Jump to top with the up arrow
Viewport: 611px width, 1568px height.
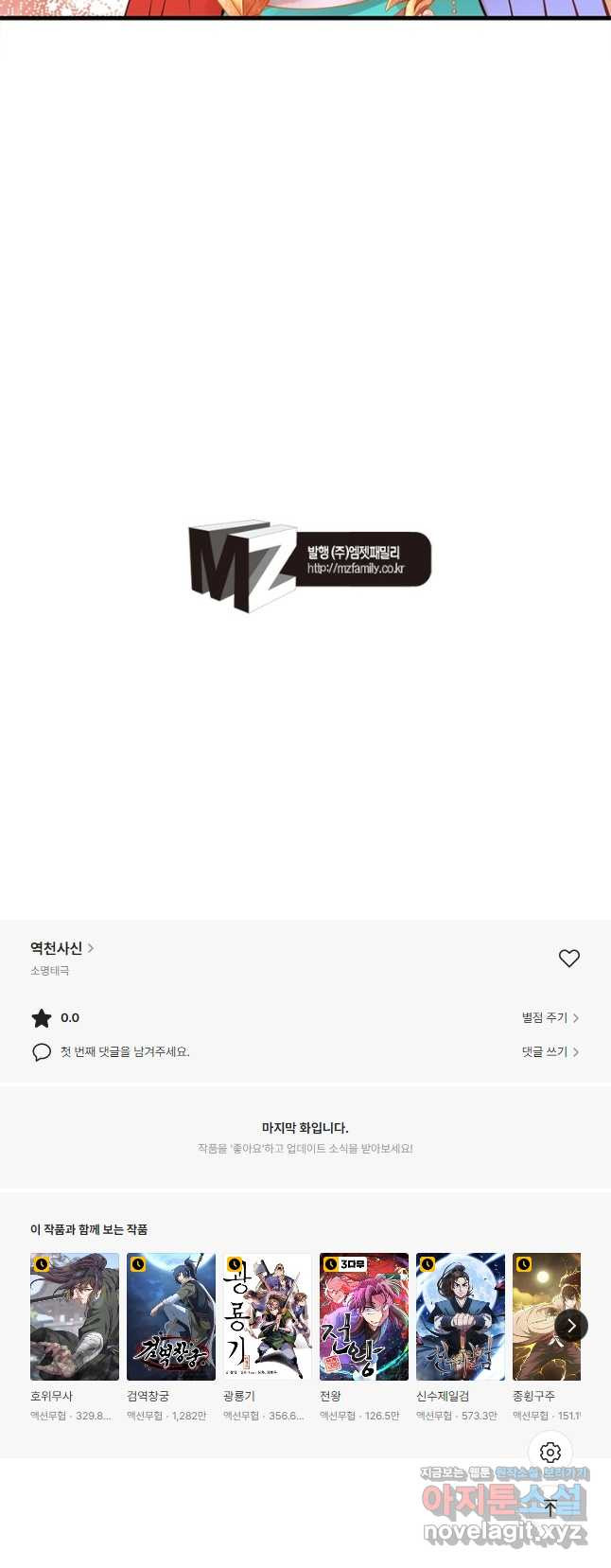(550, 1508)
